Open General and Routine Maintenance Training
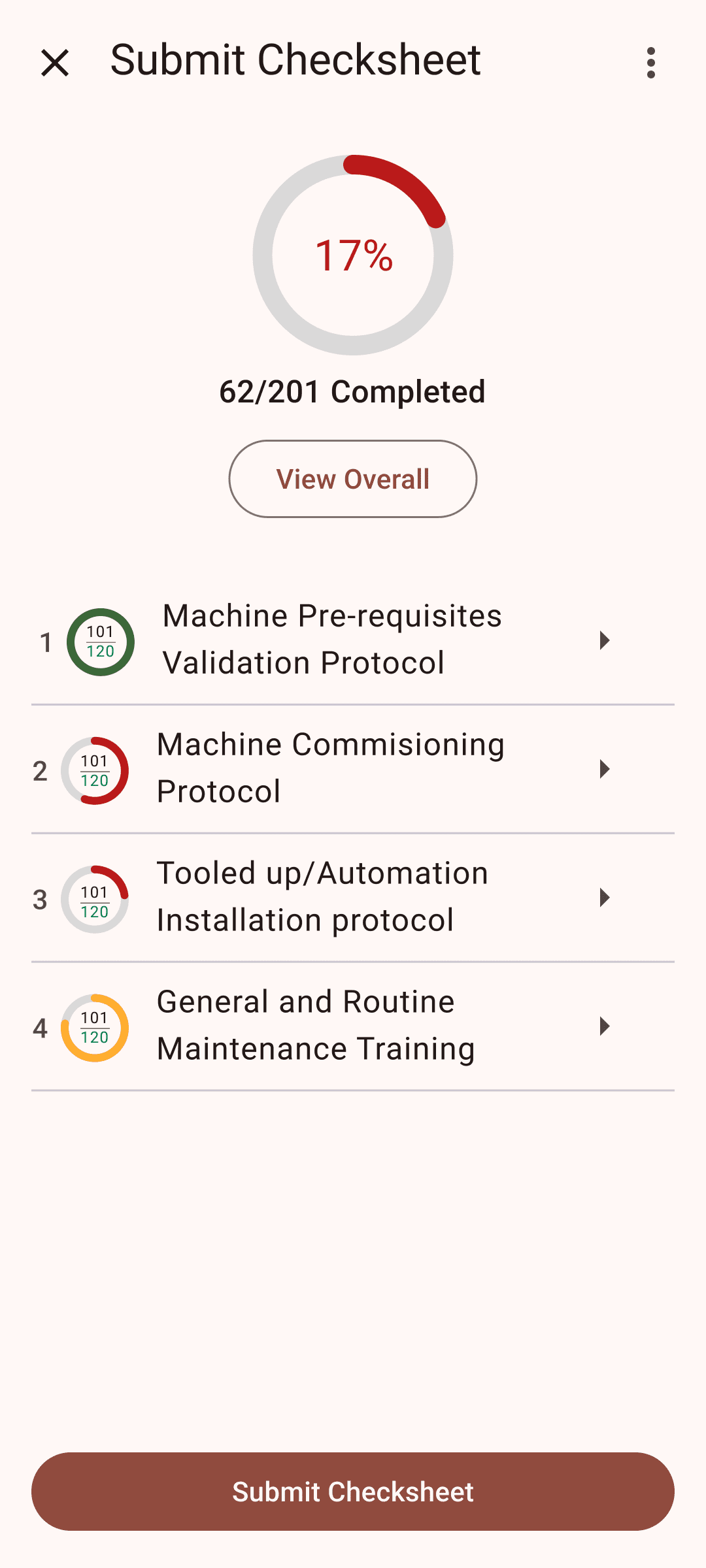Viewport: 706px width, 1568px height. [x=353, y=1026]
